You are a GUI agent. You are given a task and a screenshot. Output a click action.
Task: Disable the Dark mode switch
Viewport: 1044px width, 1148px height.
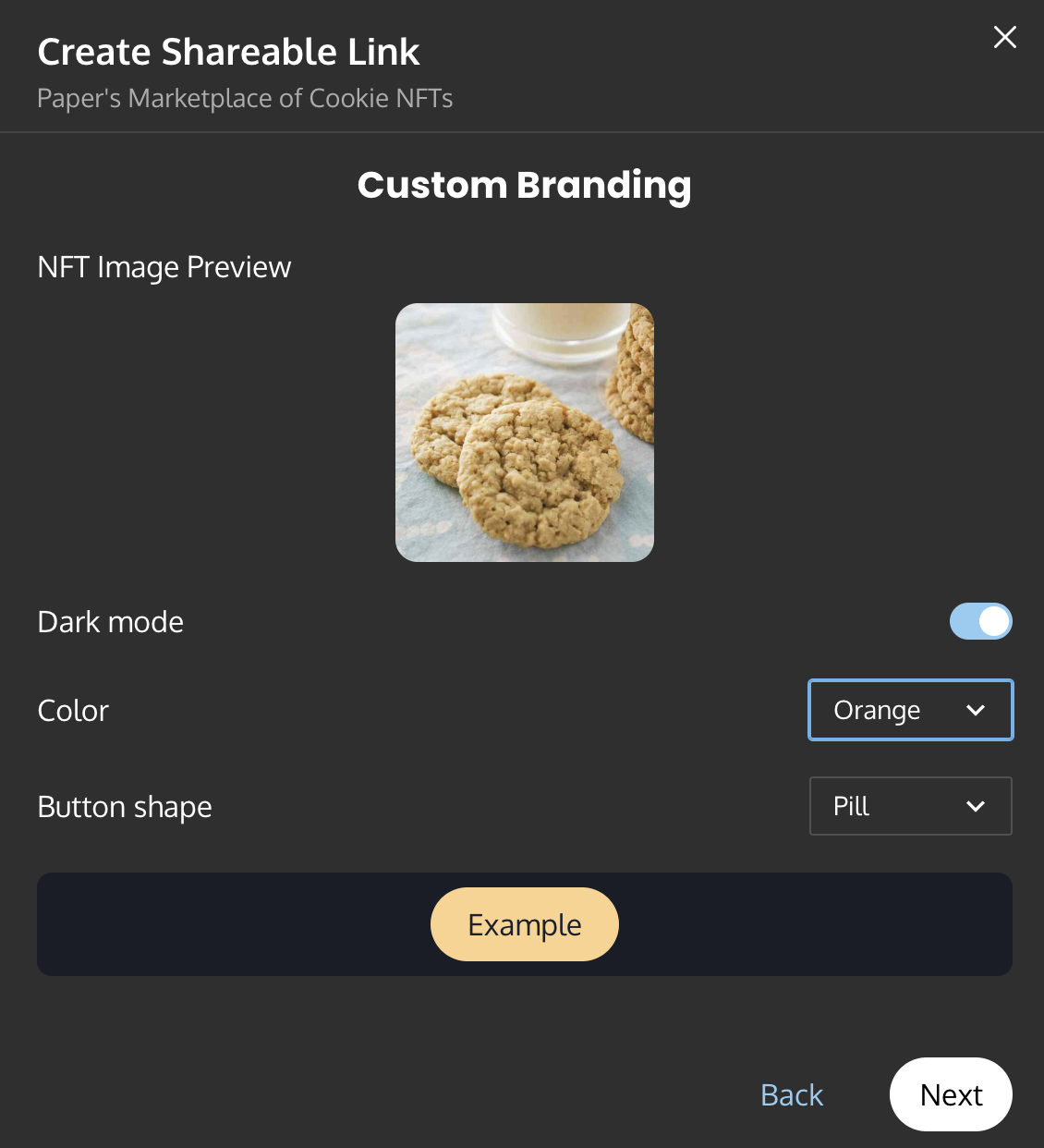[981, 621]
